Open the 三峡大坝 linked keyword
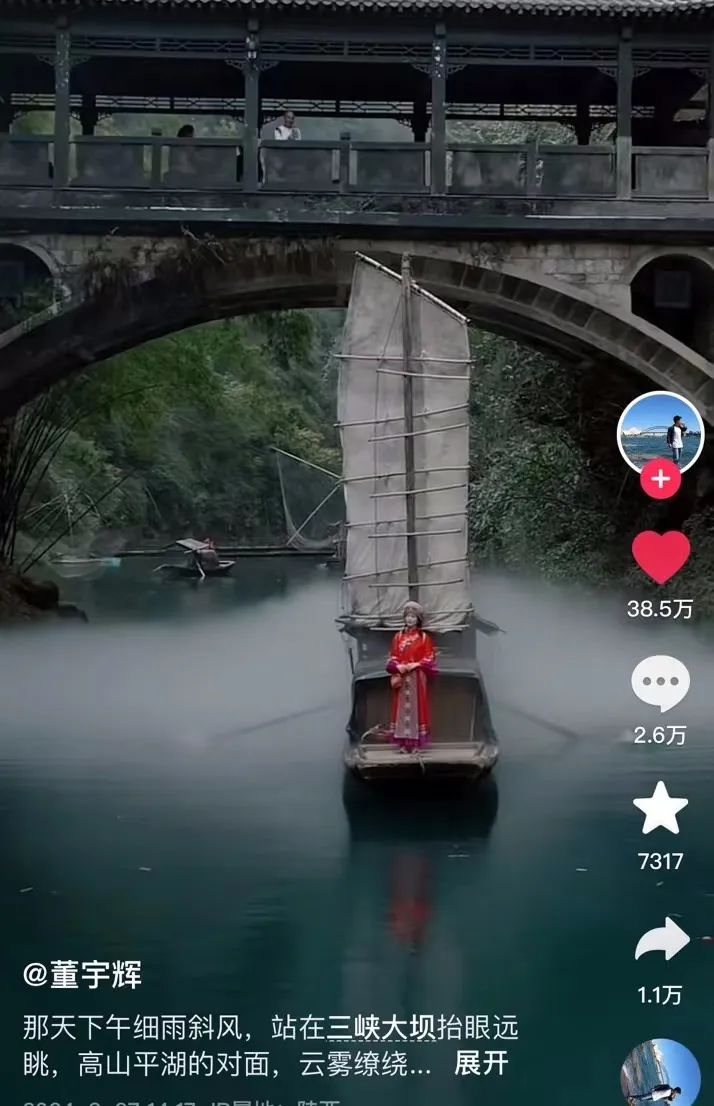The width and height of the screenshot is (714, 1106). pos(377,1027)
